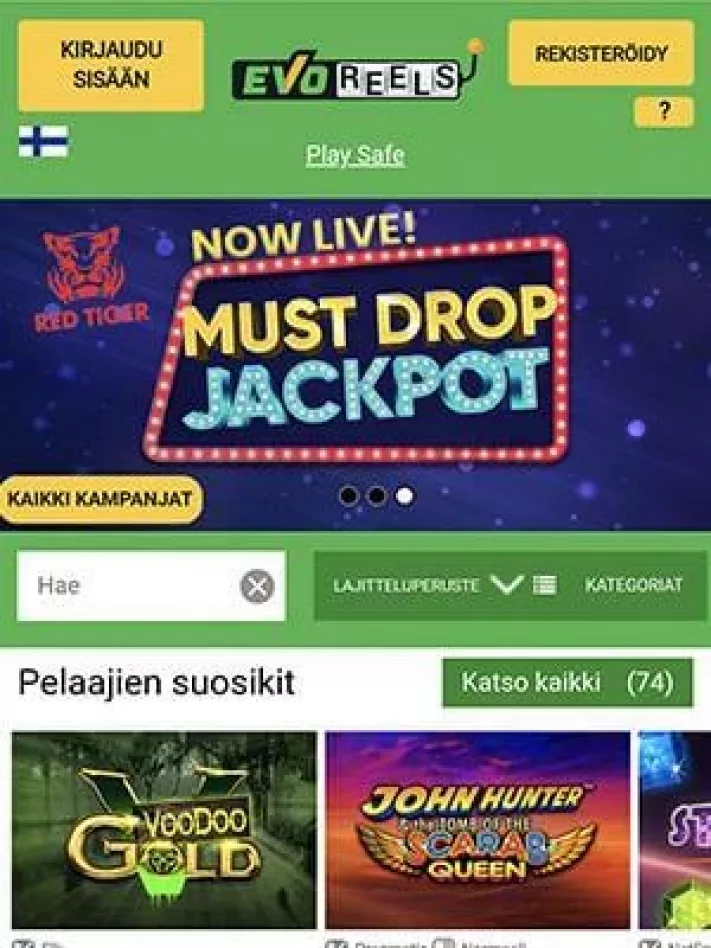Screen dimensions: 711x948
Task: Open help with the question mark button
Action: click(663, 112)
